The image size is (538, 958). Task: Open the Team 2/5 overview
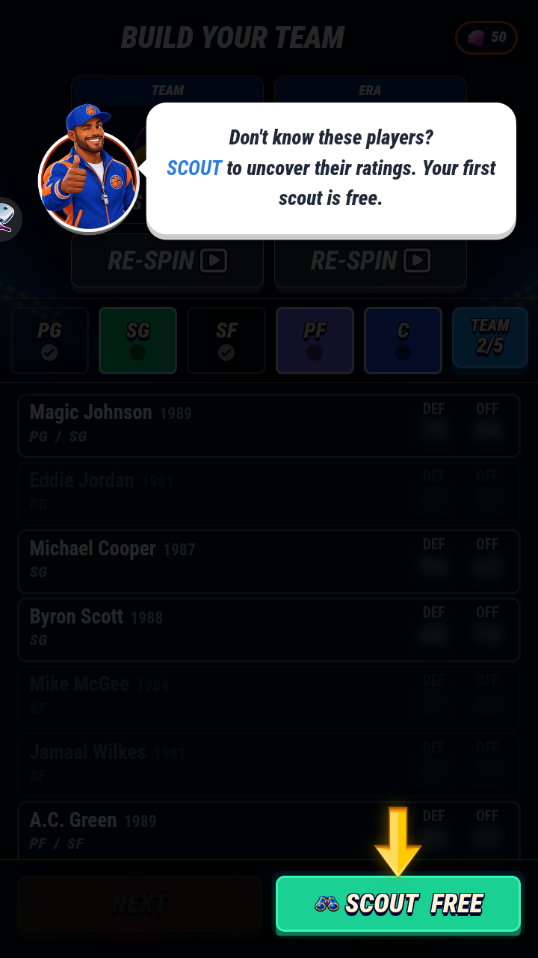(x=490, y=337)
